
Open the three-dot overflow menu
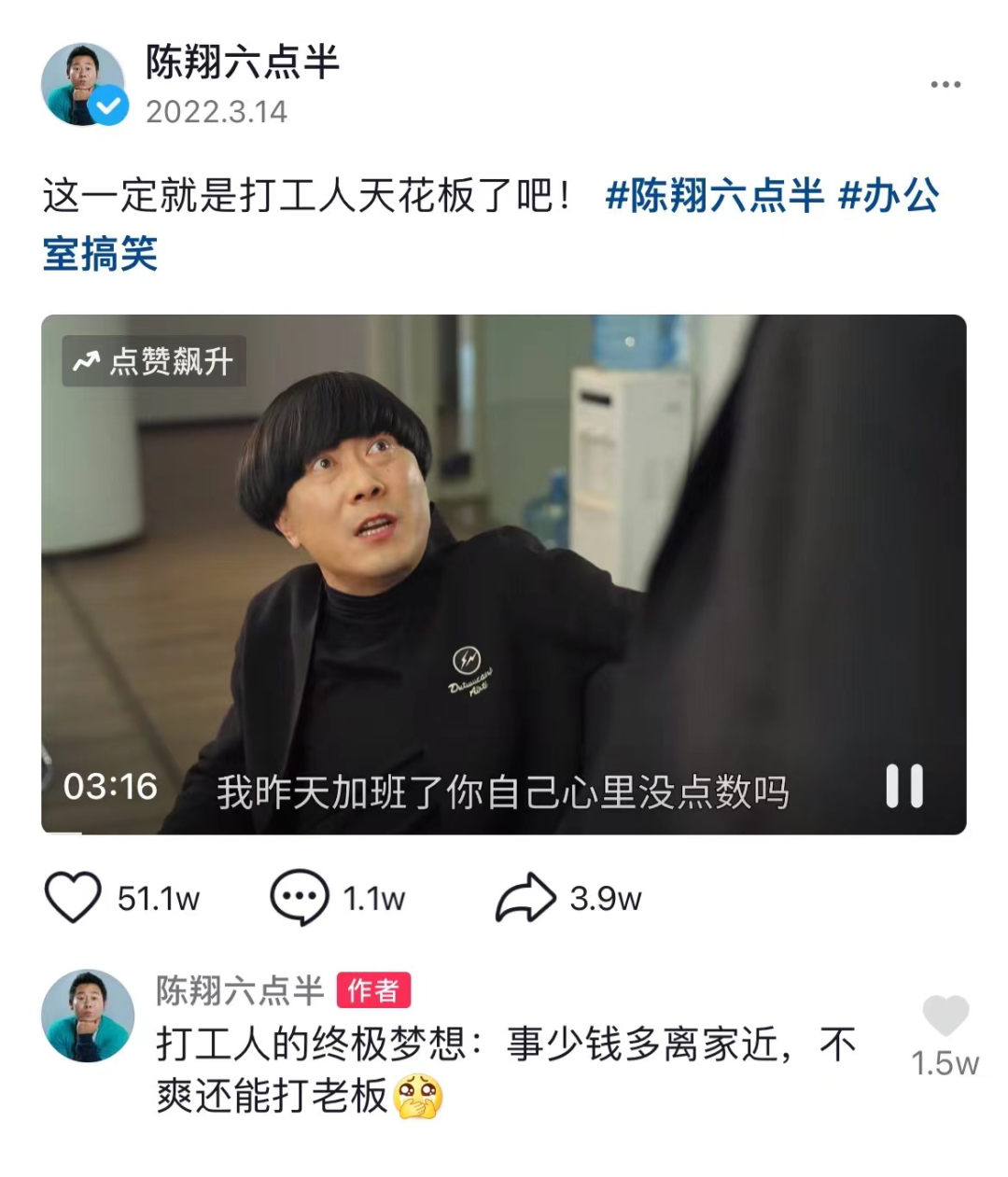[945, 85]
